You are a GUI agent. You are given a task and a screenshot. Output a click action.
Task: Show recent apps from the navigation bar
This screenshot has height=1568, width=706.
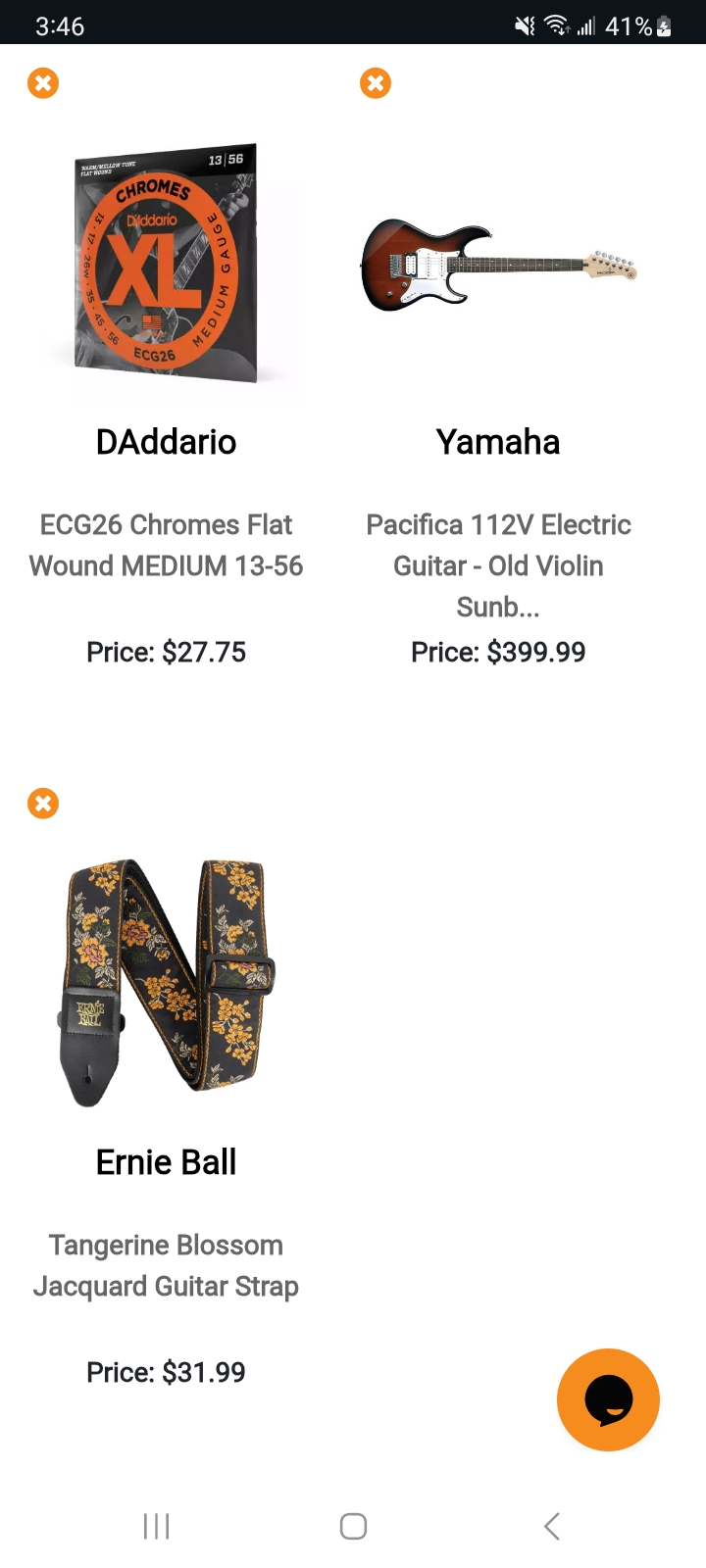coord(156,1526)
